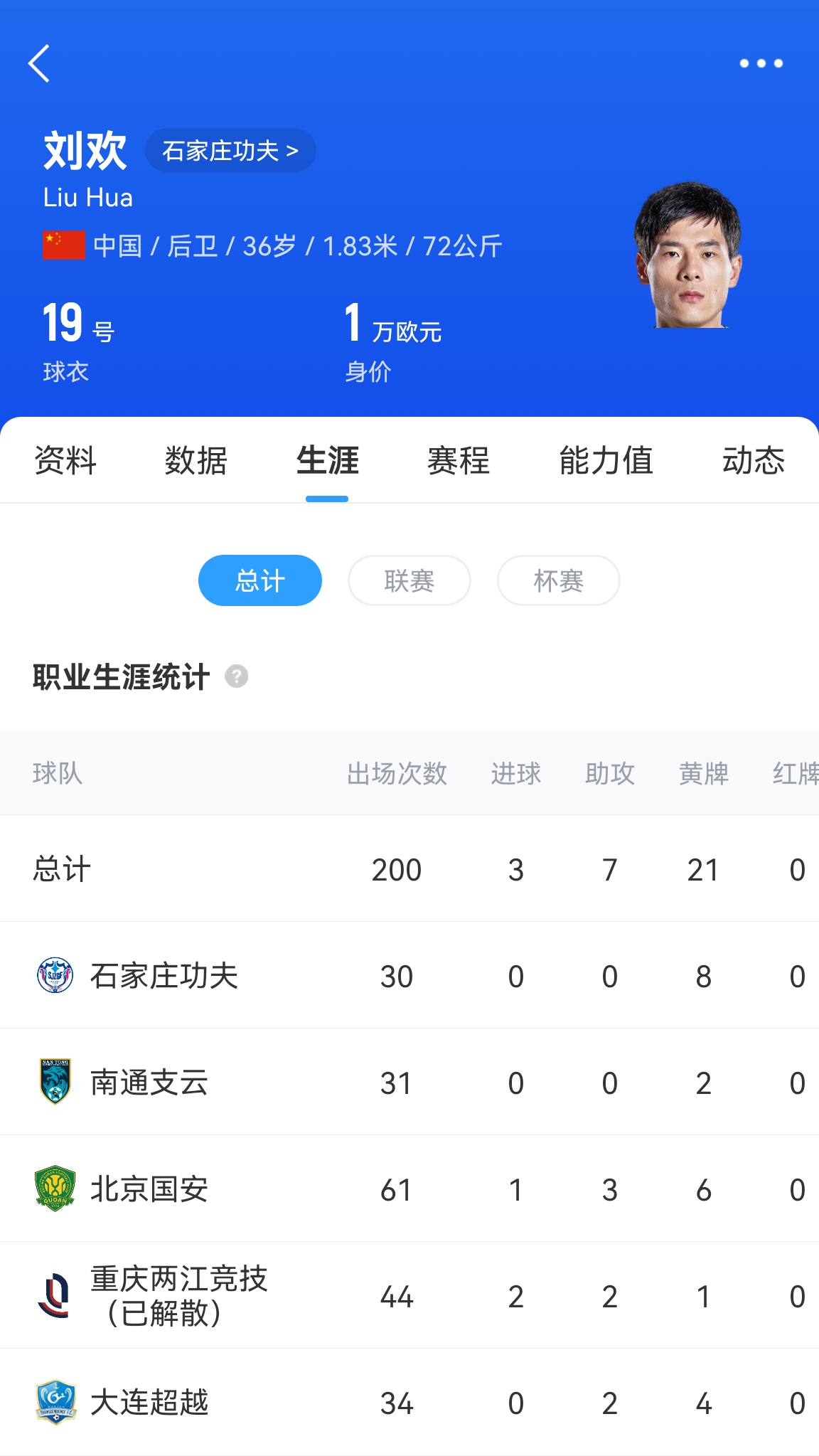Screen dimensions: 819x1456
Task: Open the 能力值 tab
Action: [606, 461]
